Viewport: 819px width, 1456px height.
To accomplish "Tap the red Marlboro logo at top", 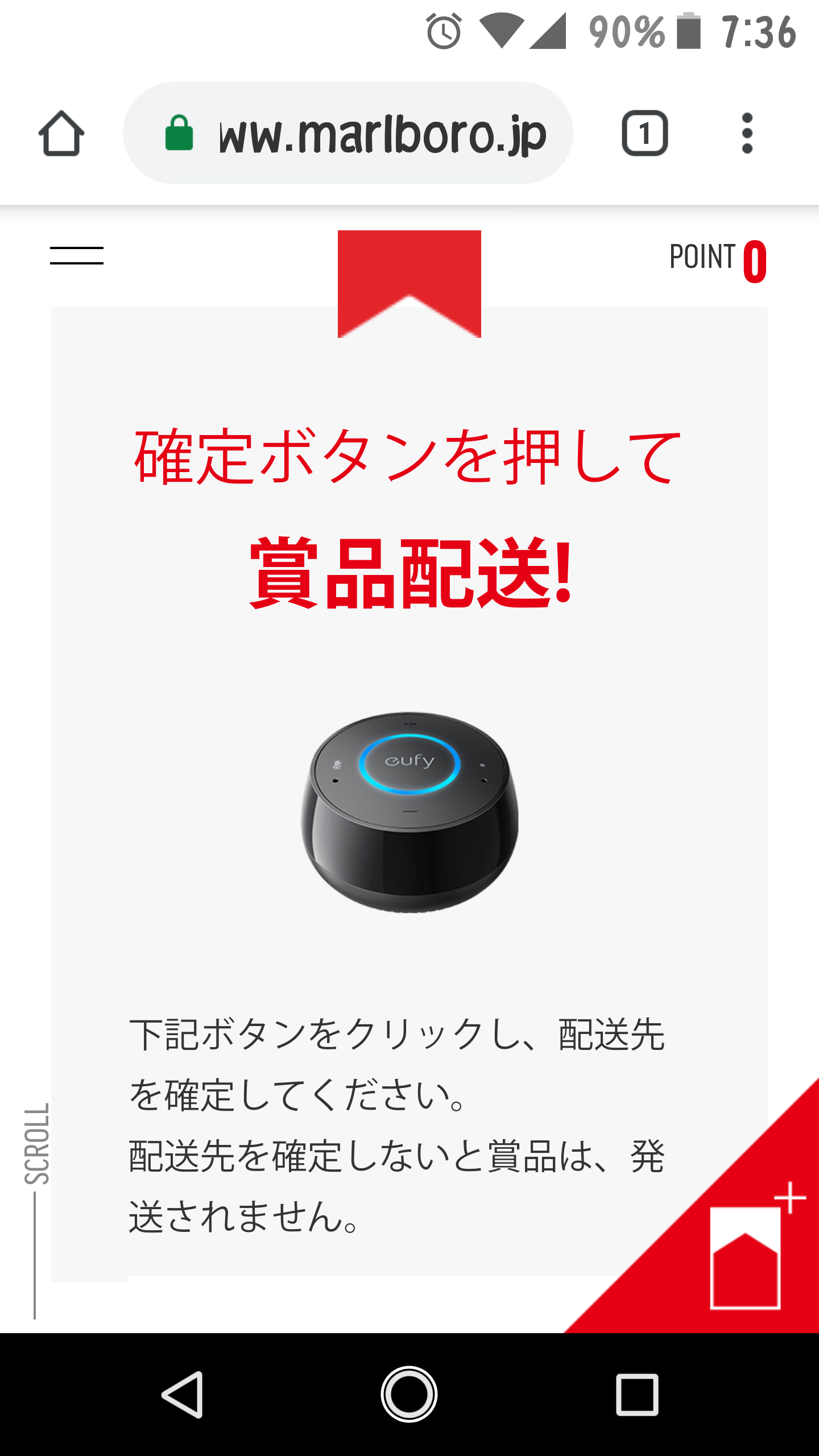I will 409,284.
